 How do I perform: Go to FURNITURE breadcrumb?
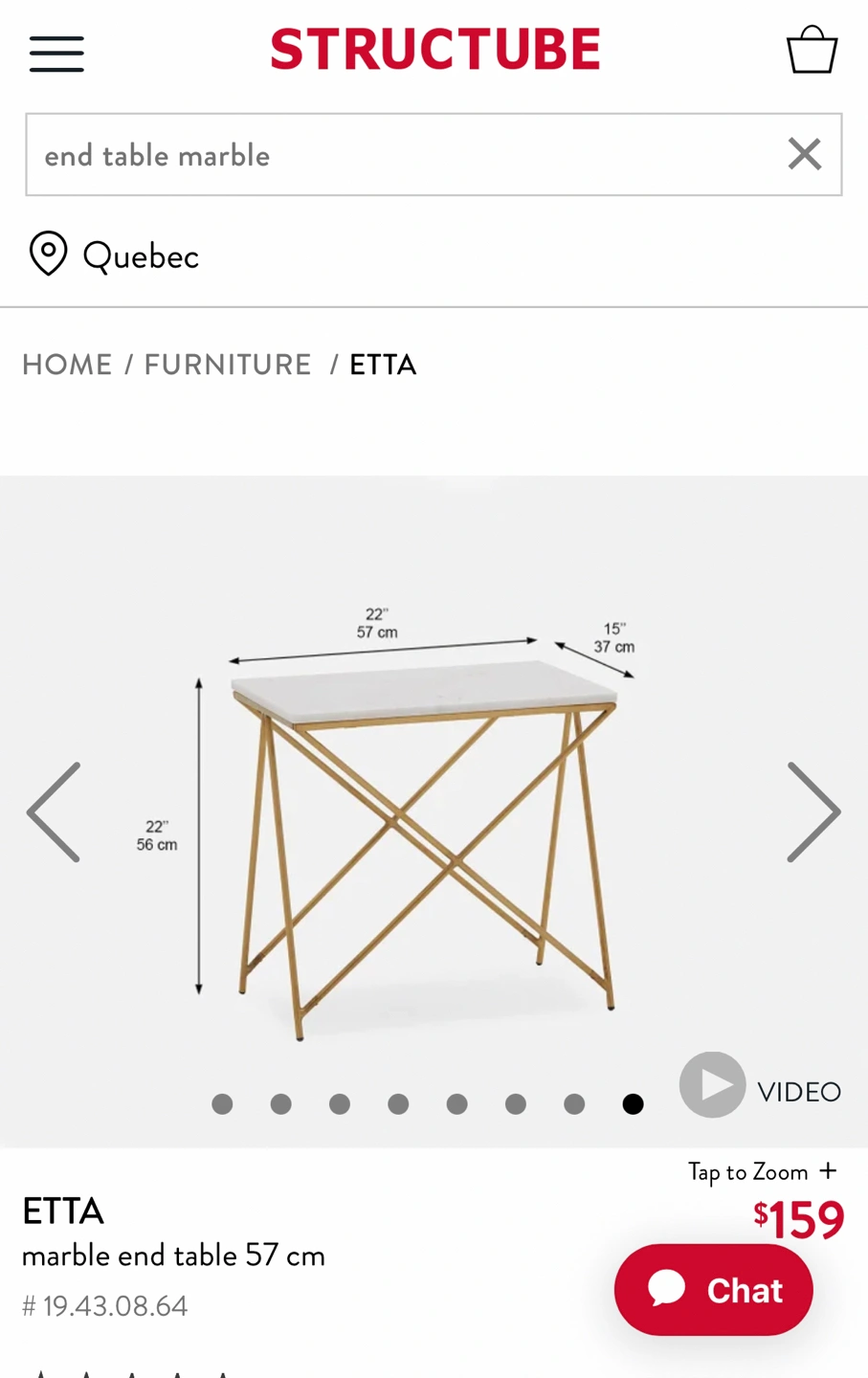click(228, 365)
